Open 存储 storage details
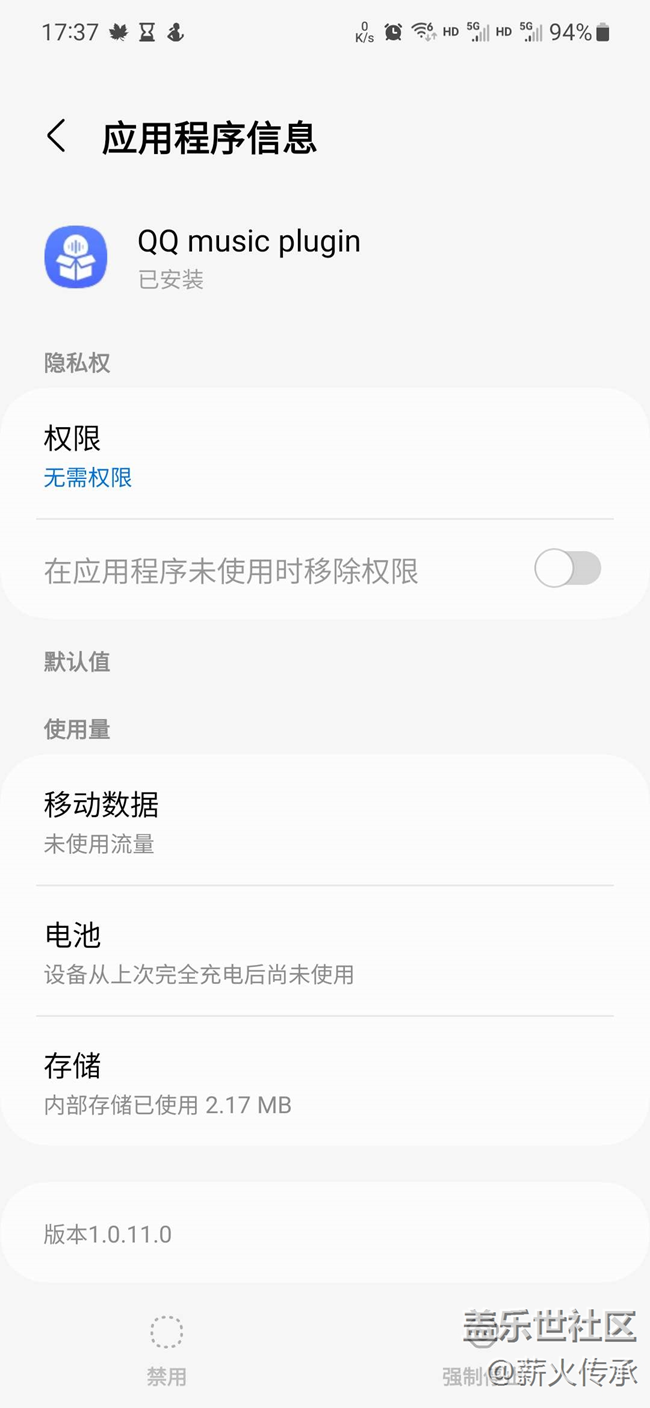The width and height of the screenshot is (650, 1408). [324, 1083]
